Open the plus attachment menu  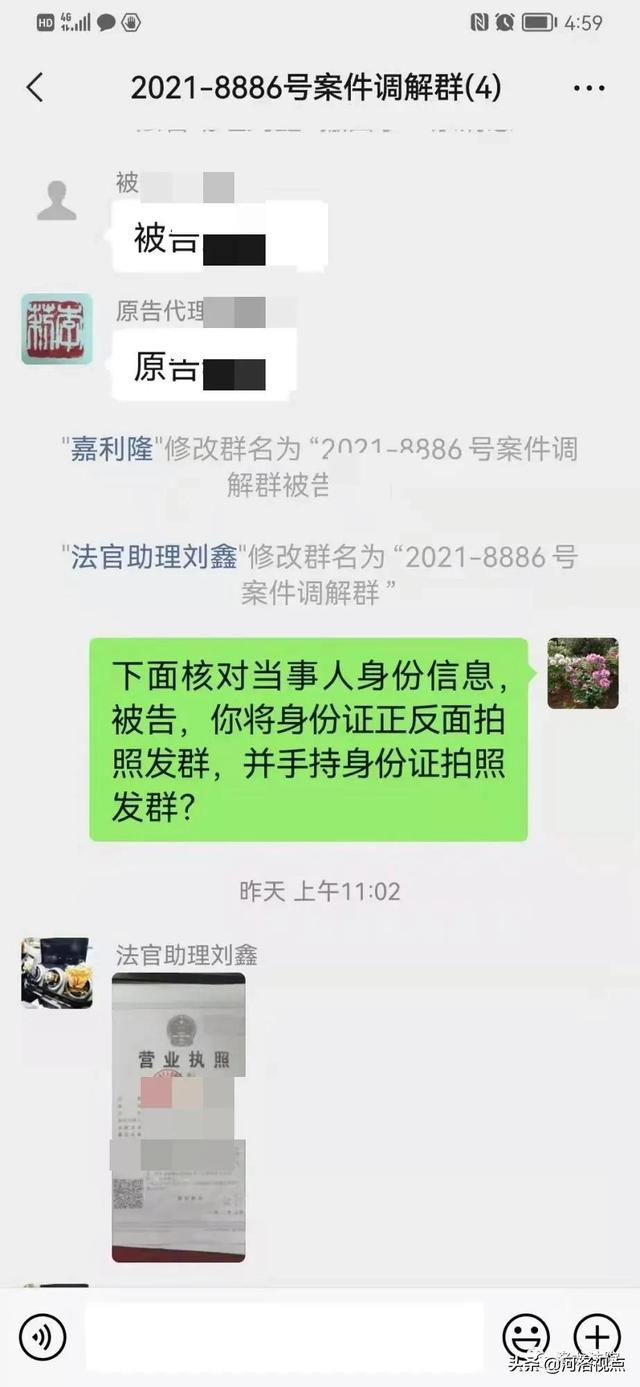click(x=597, y=1337)
